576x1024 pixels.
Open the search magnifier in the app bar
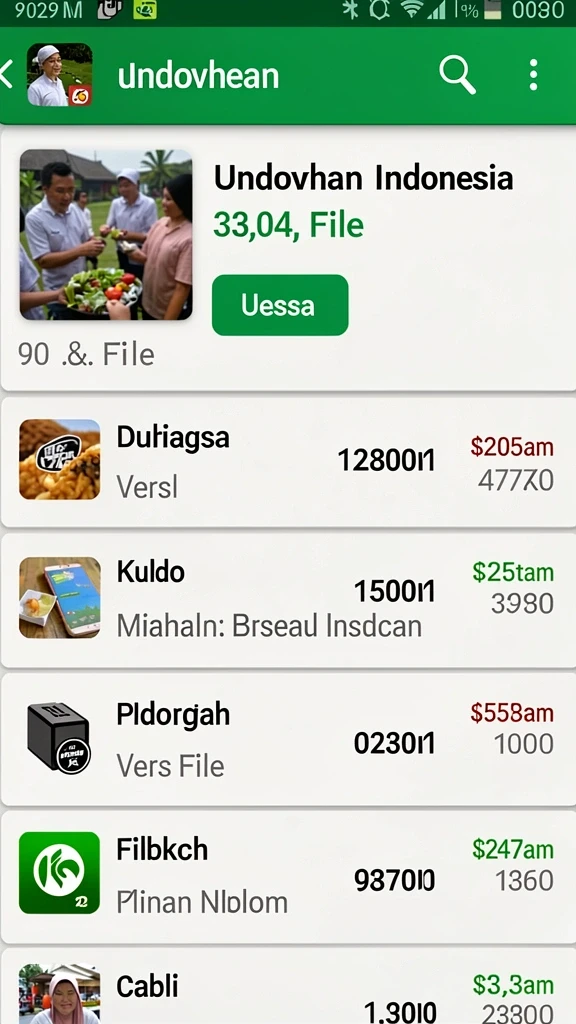coord(457,75)
